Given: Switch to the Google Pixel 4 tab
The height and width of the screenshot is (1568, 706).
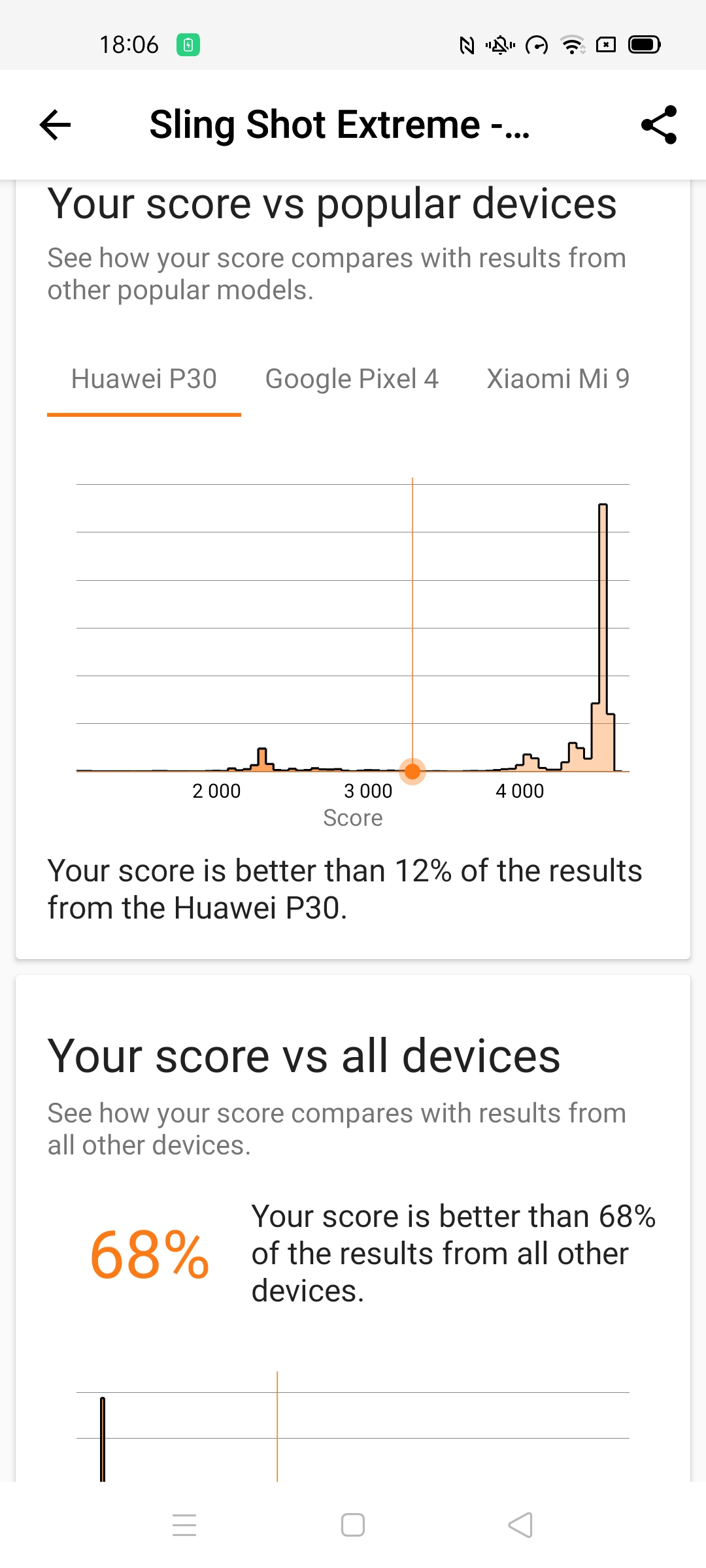Looking at the screenshot, I should 352,380.
